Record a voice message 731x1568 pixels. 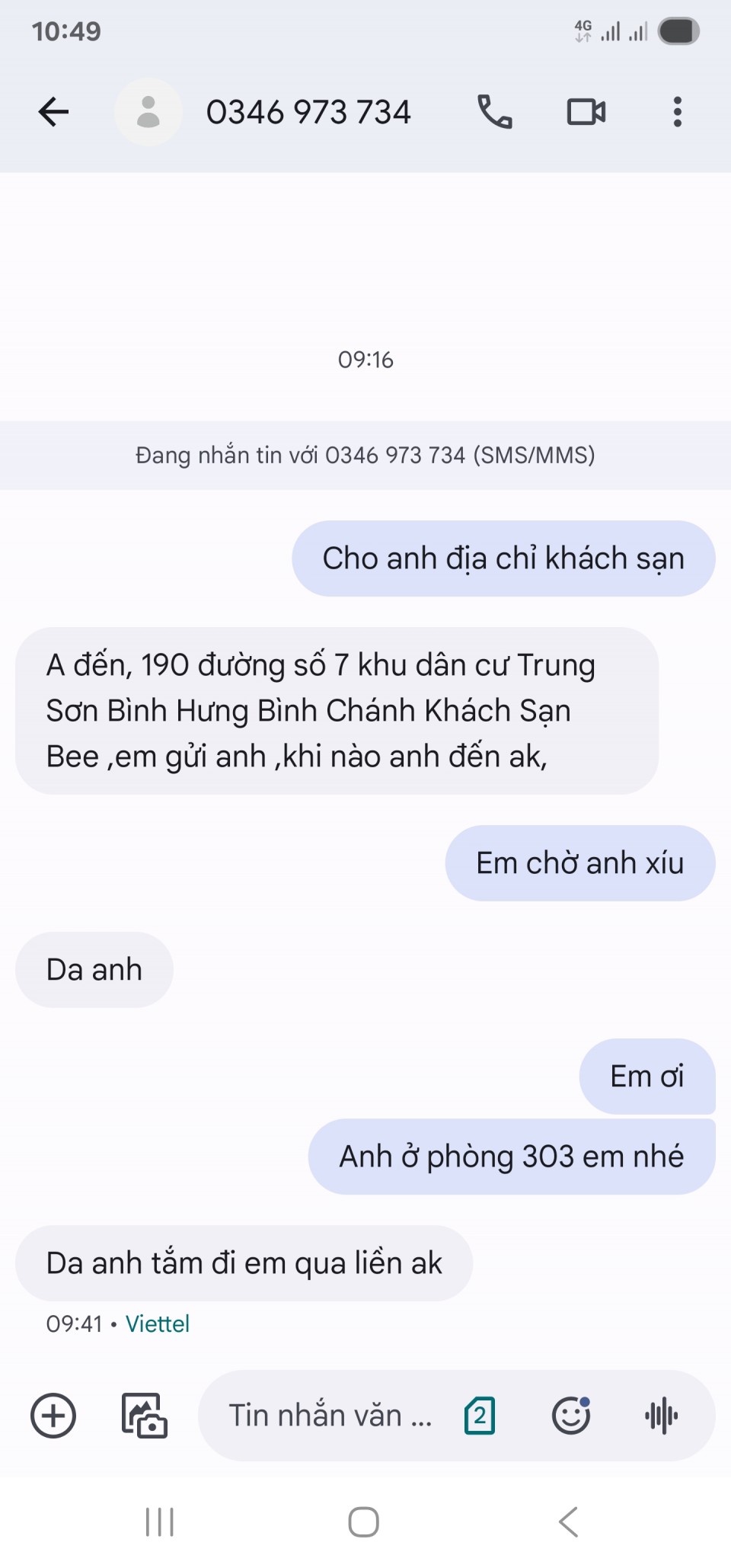(x=661, y=1416)
